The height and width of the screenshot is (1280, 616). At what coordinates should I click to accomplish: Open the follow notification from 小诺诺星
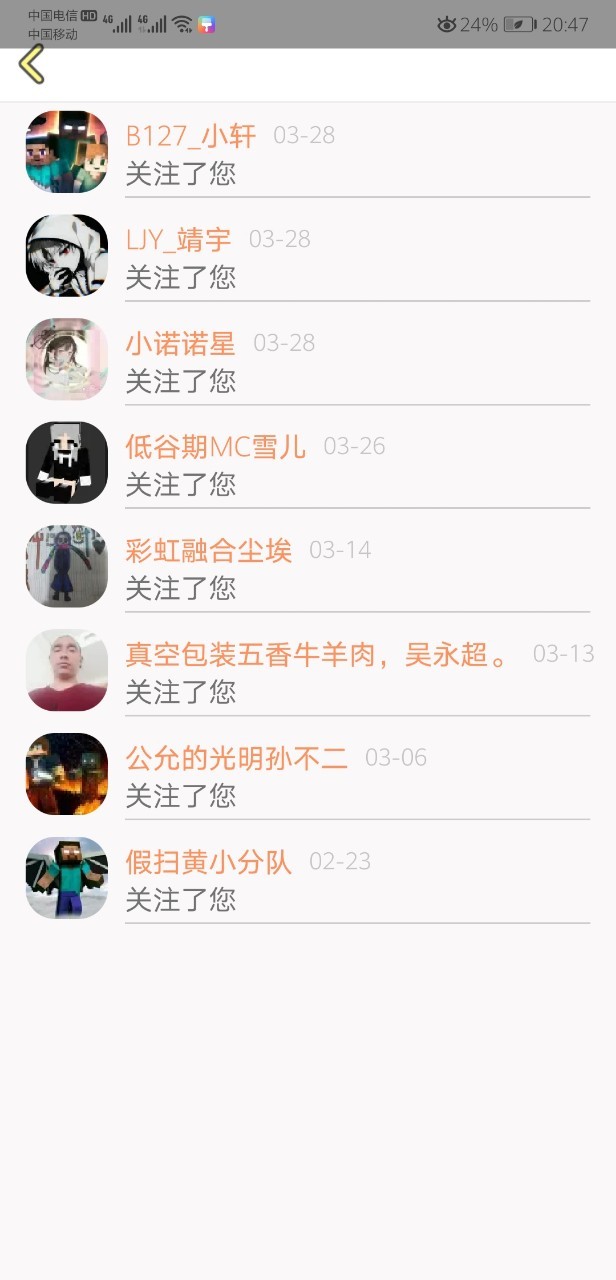[308, 359]
